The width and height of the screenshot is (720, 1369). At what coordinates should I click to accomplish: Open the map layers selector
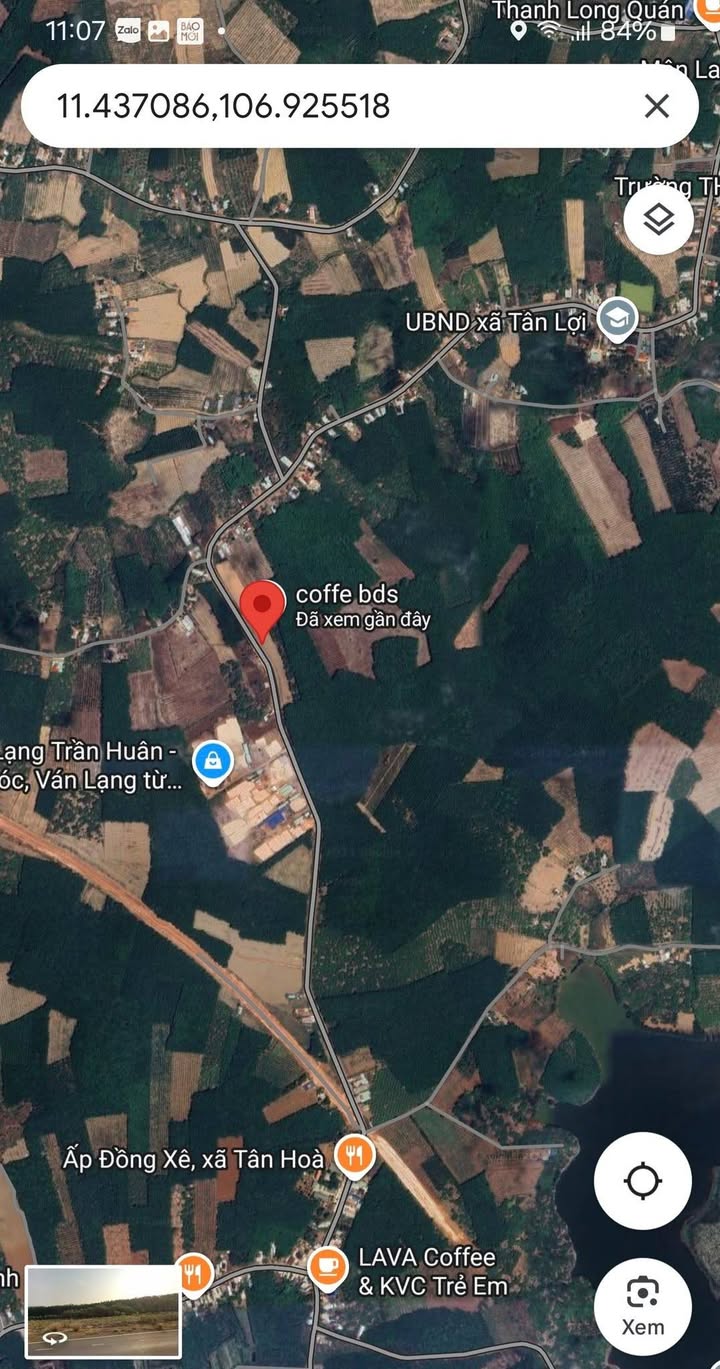[x=658, y=221]
